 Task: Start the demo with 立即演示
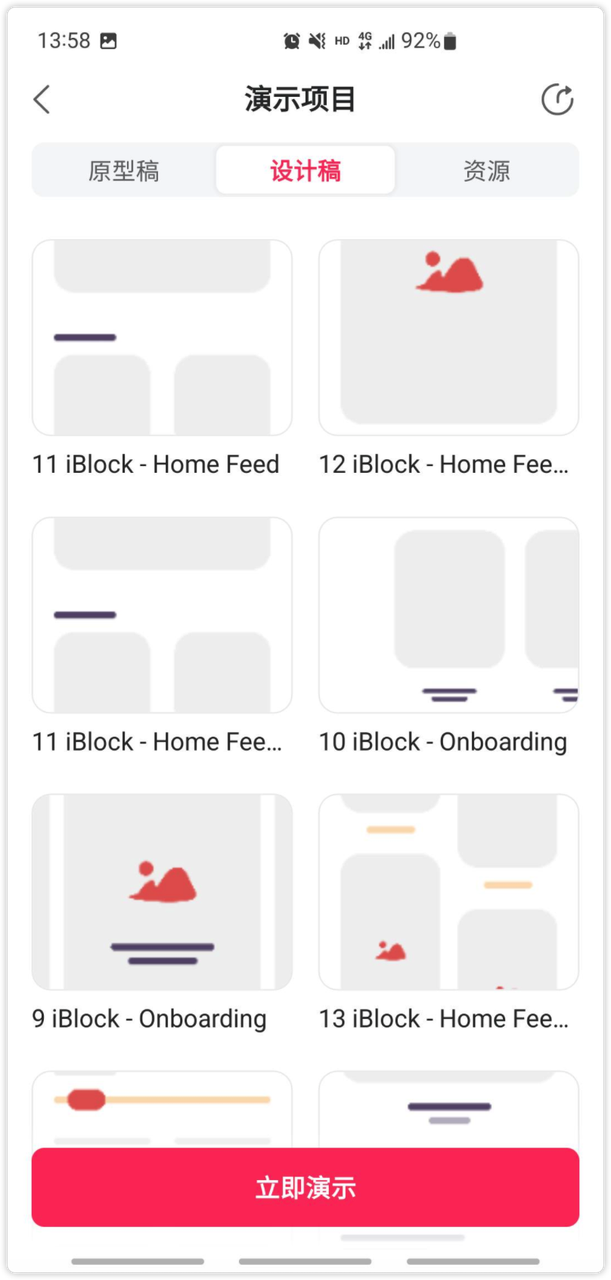coord(305,1187)
